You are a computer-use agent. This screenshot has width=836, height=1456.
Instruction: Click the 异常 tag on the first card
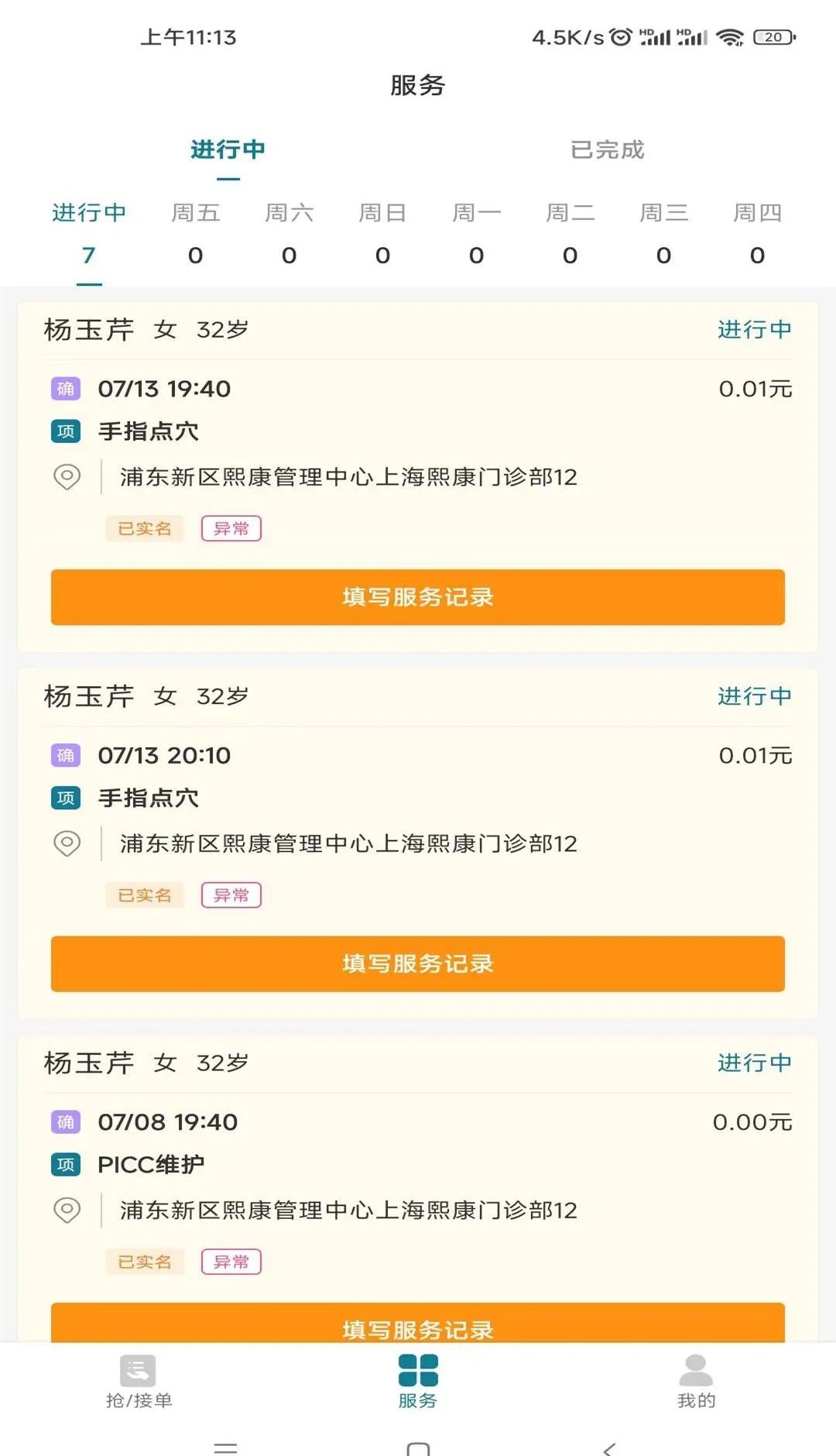click(231, 528)
